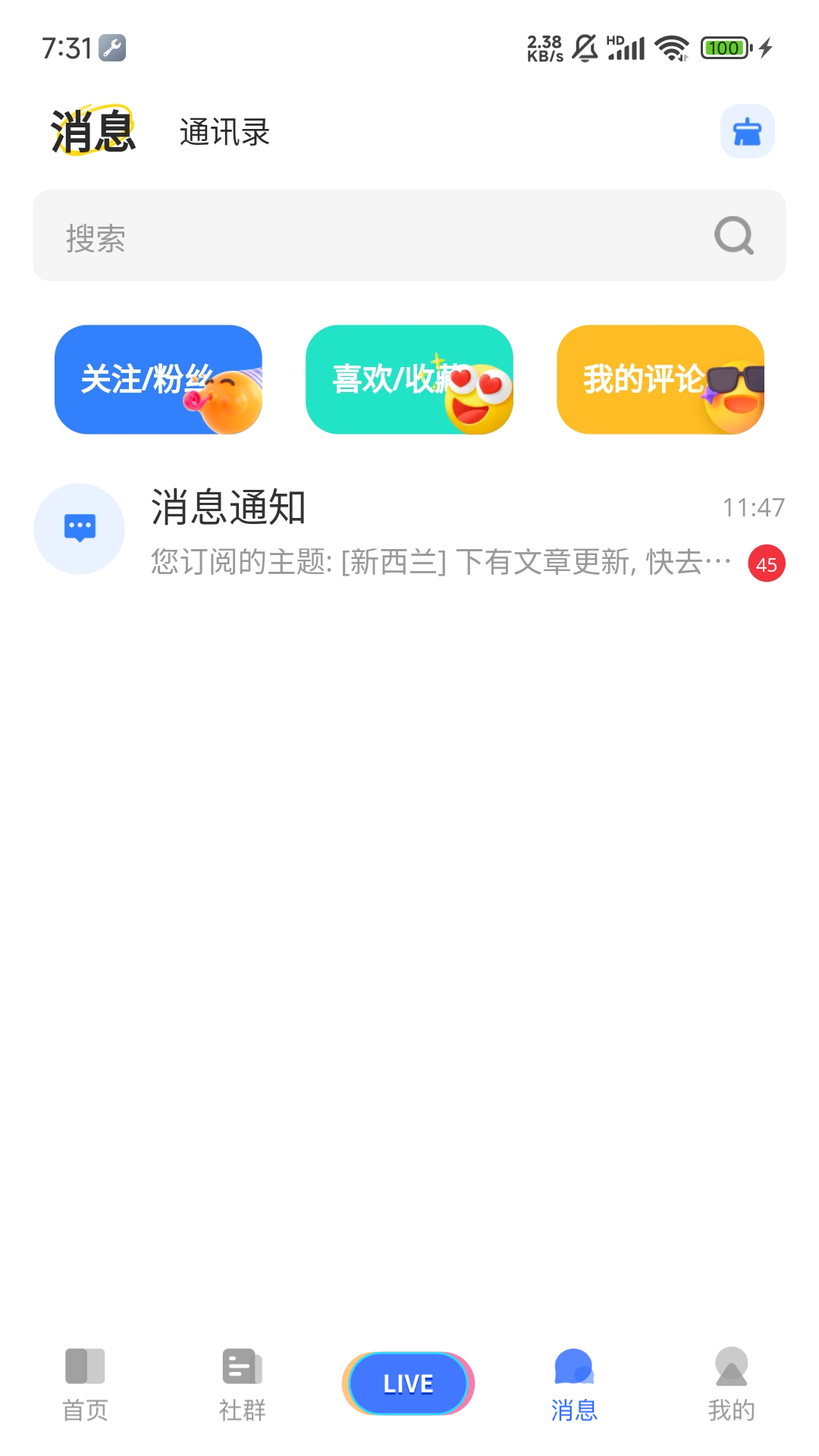Click the chat bubble icon beside 消息通知
This screenshot has width=819, height=1456.
79,529
